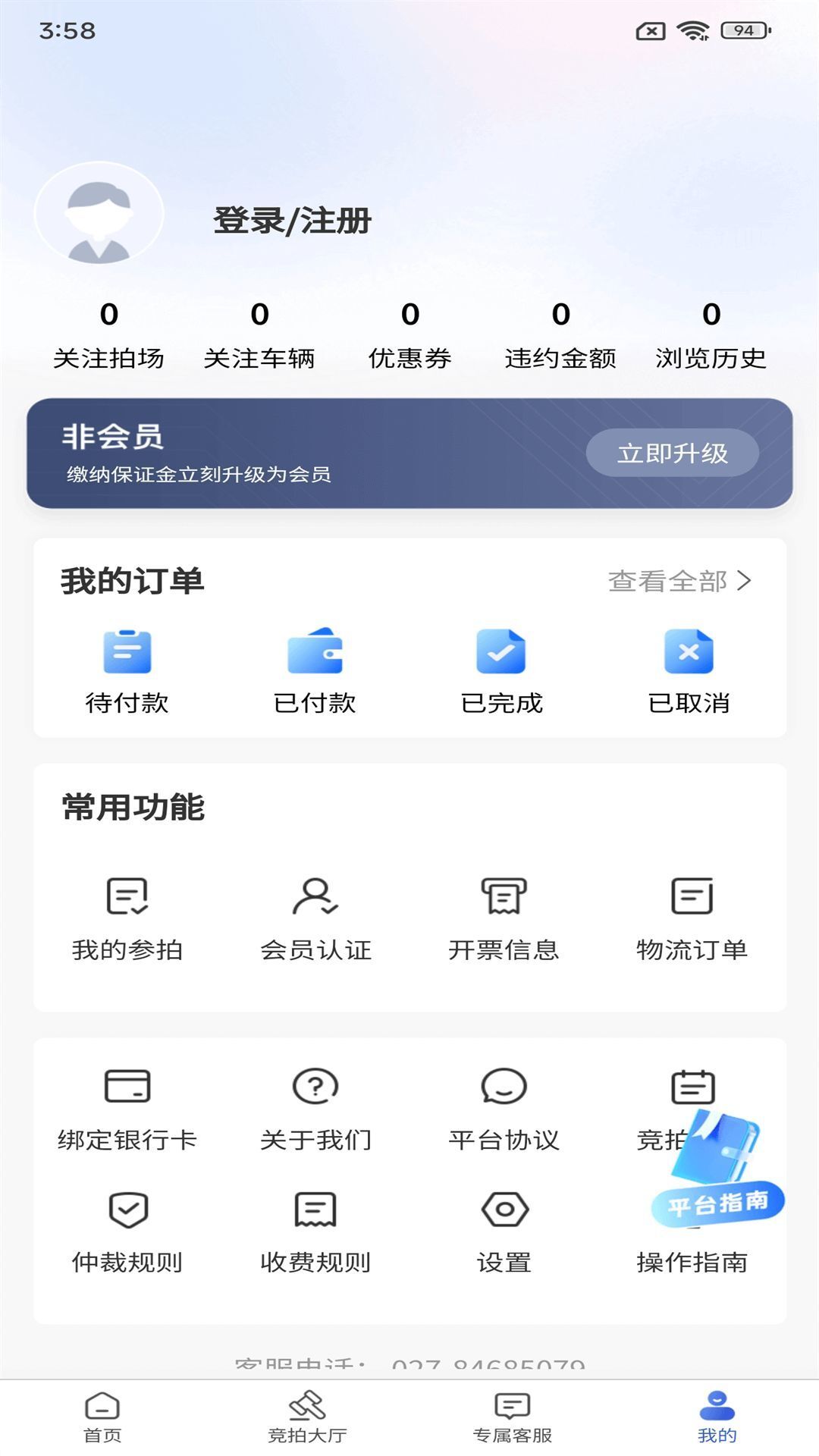This screenshot has height=1456, width=819.
Task: Open the 绑定银行卡 bank card icon
Action: coord(127,1087)
